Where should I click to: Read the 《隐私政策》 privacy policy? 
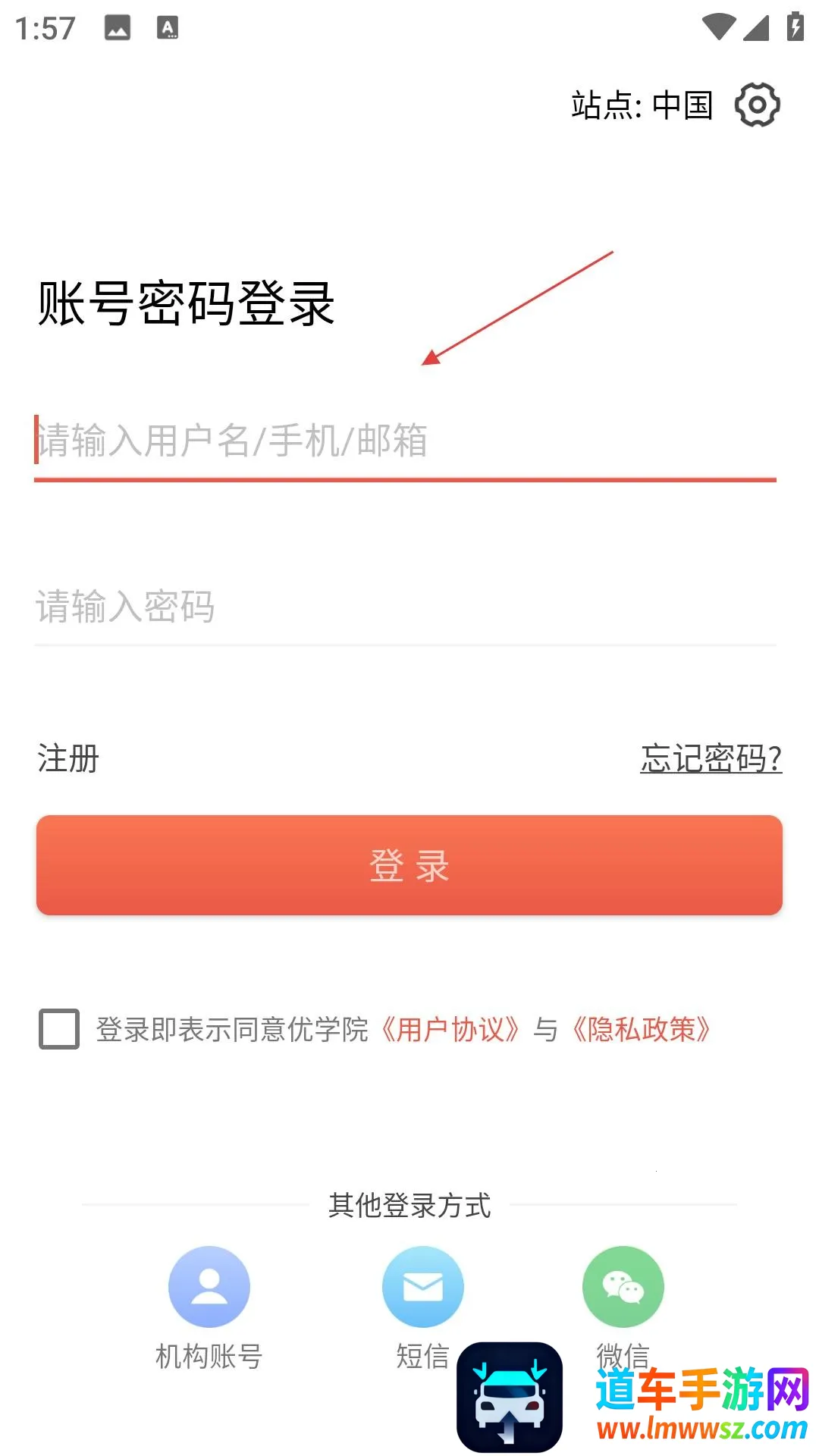(x=642, y=1030)
